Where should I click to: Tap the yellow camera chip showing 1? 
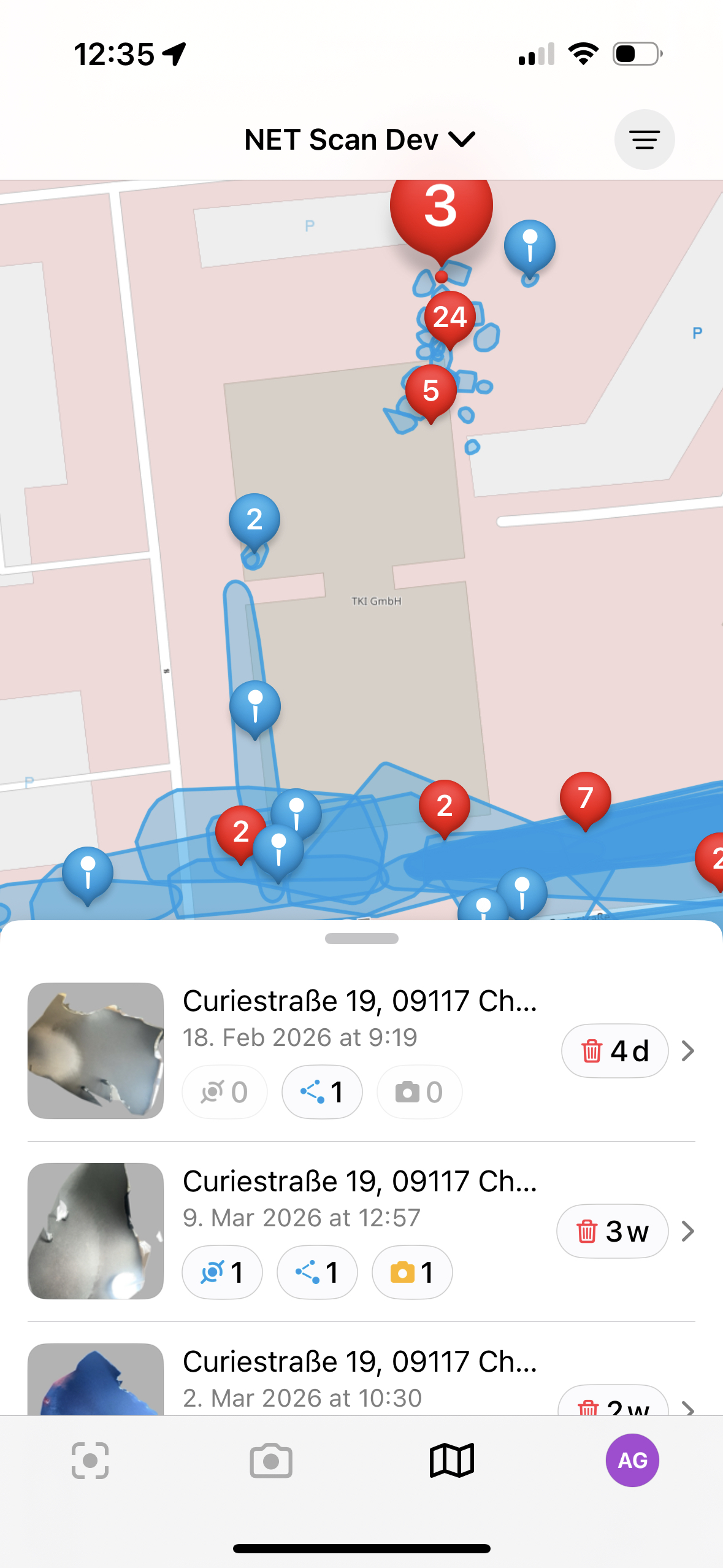pos(412,1272)
